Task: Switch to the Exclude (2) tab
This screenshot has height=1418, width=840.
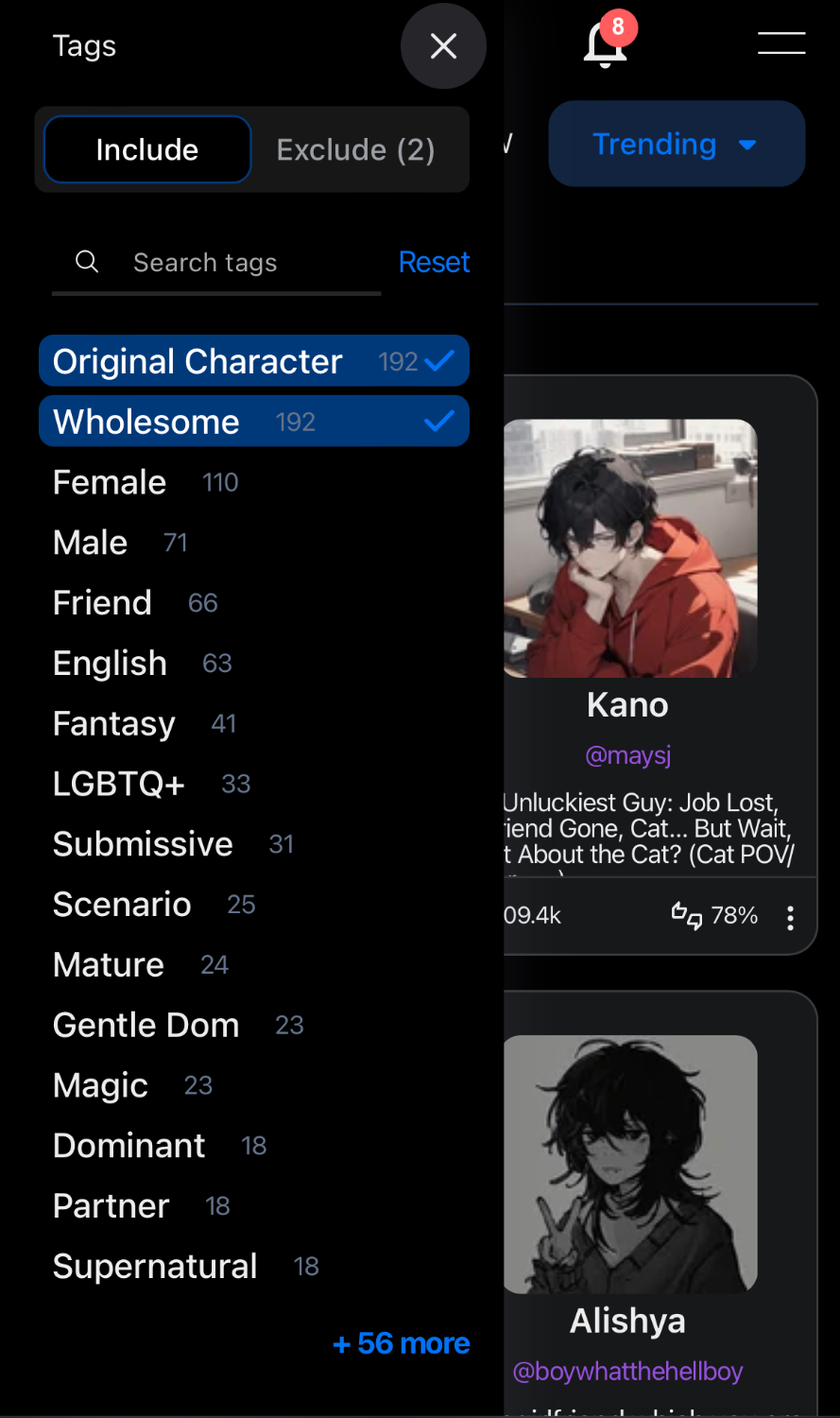Action: (355, 149)
